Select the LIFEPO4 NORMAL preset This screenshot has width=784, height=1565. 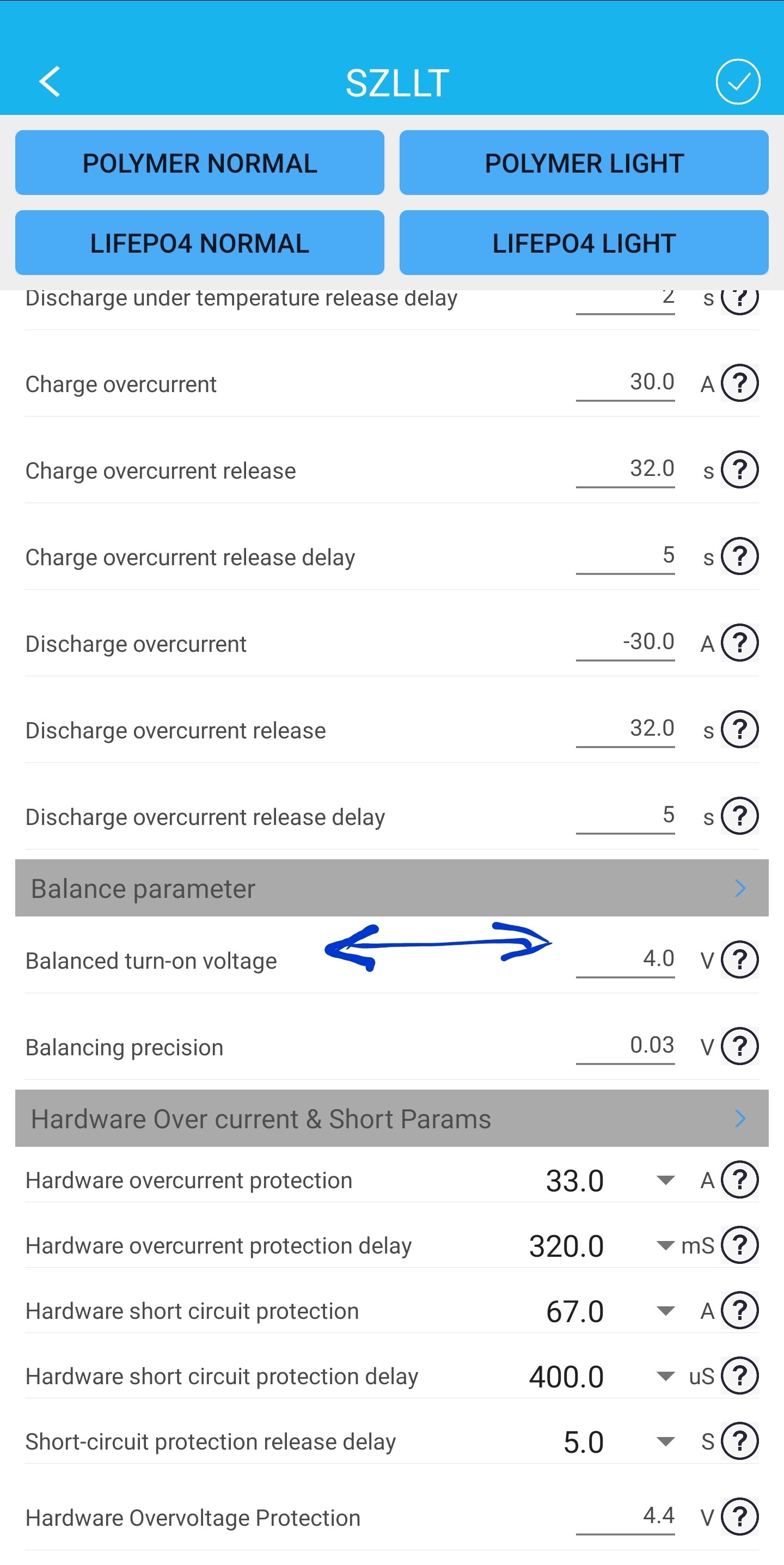click(200, 243)
